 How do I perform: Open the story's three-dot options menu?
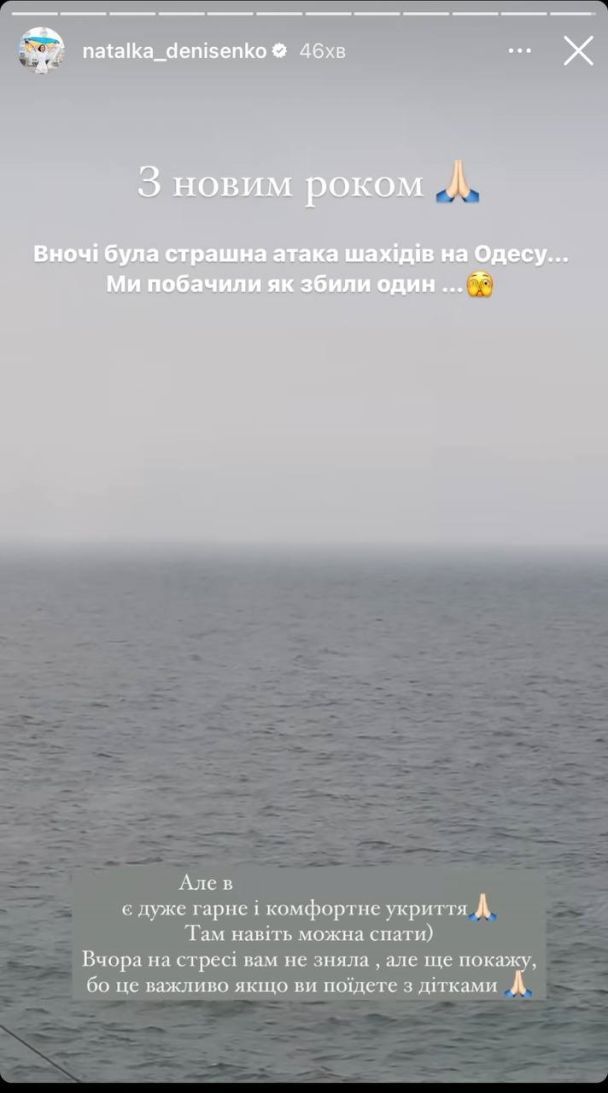pos(520,51)
